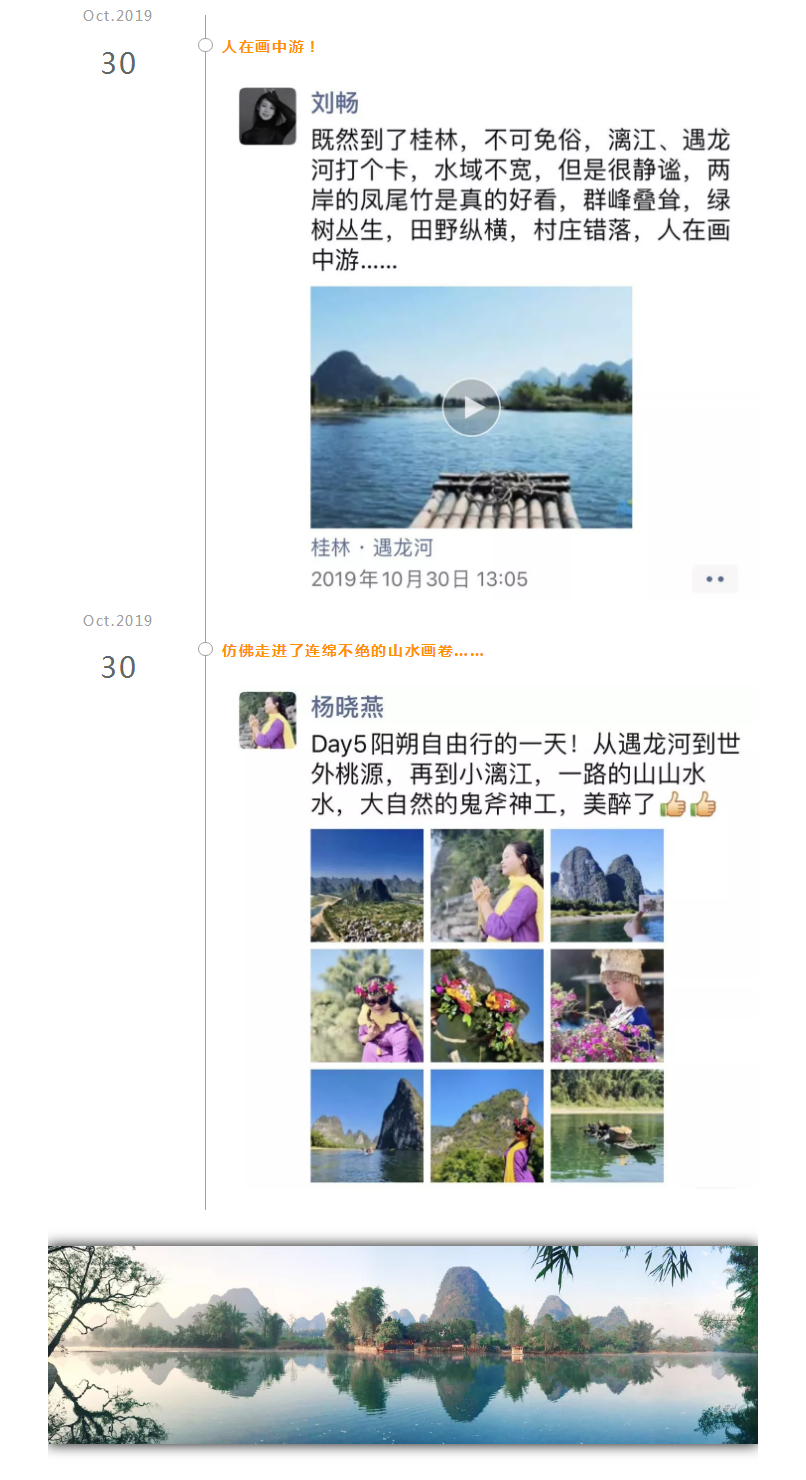Play the 遇龙河 bamboo raft video

(x=470, y=407)
